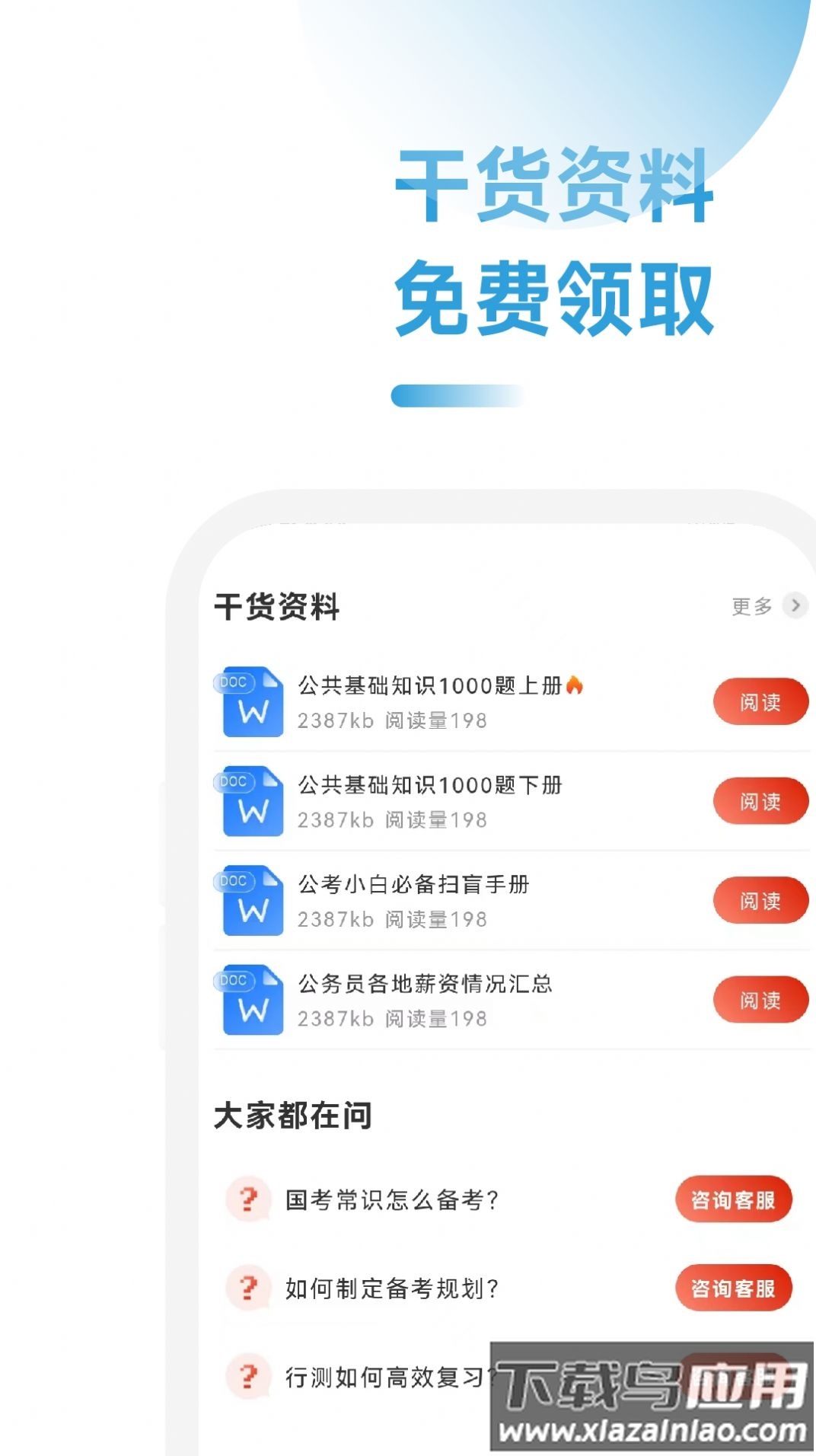
Task: Click the blue gradient progress bar under 免费领取
Action: pyautogui.click(x=458, y=394)
